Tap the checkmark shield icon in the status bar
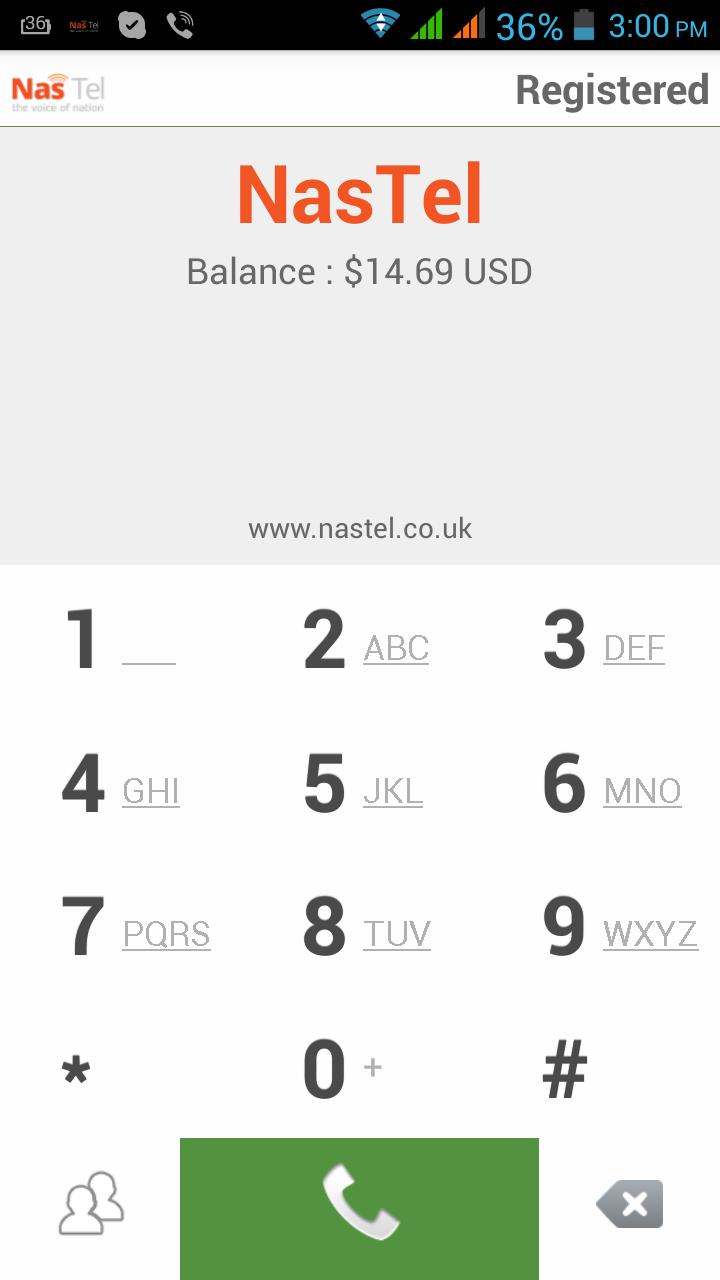 (x=133, y=23)
